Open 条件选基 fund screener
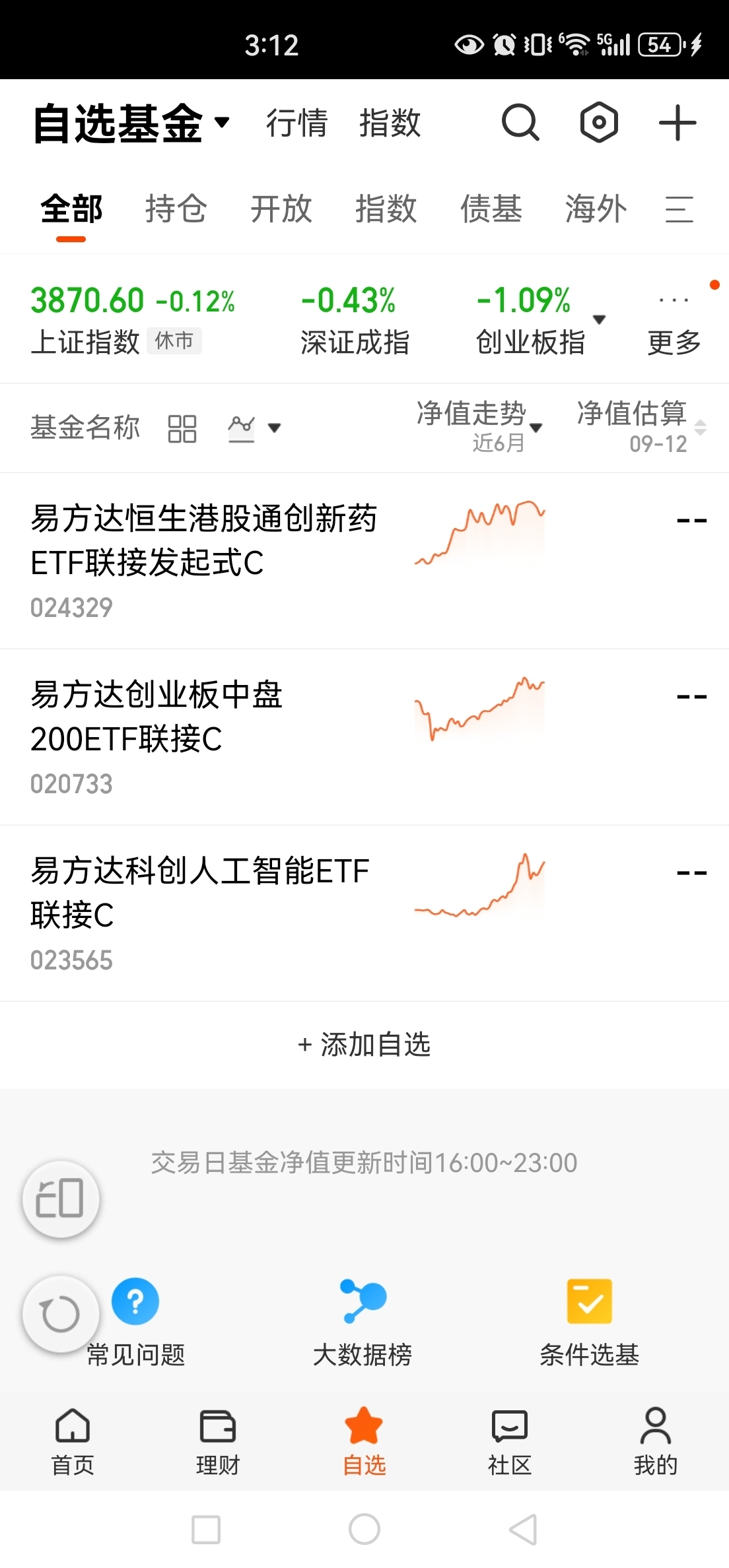This screenshot has height=1568, width=729. [x=589, y=1323]
